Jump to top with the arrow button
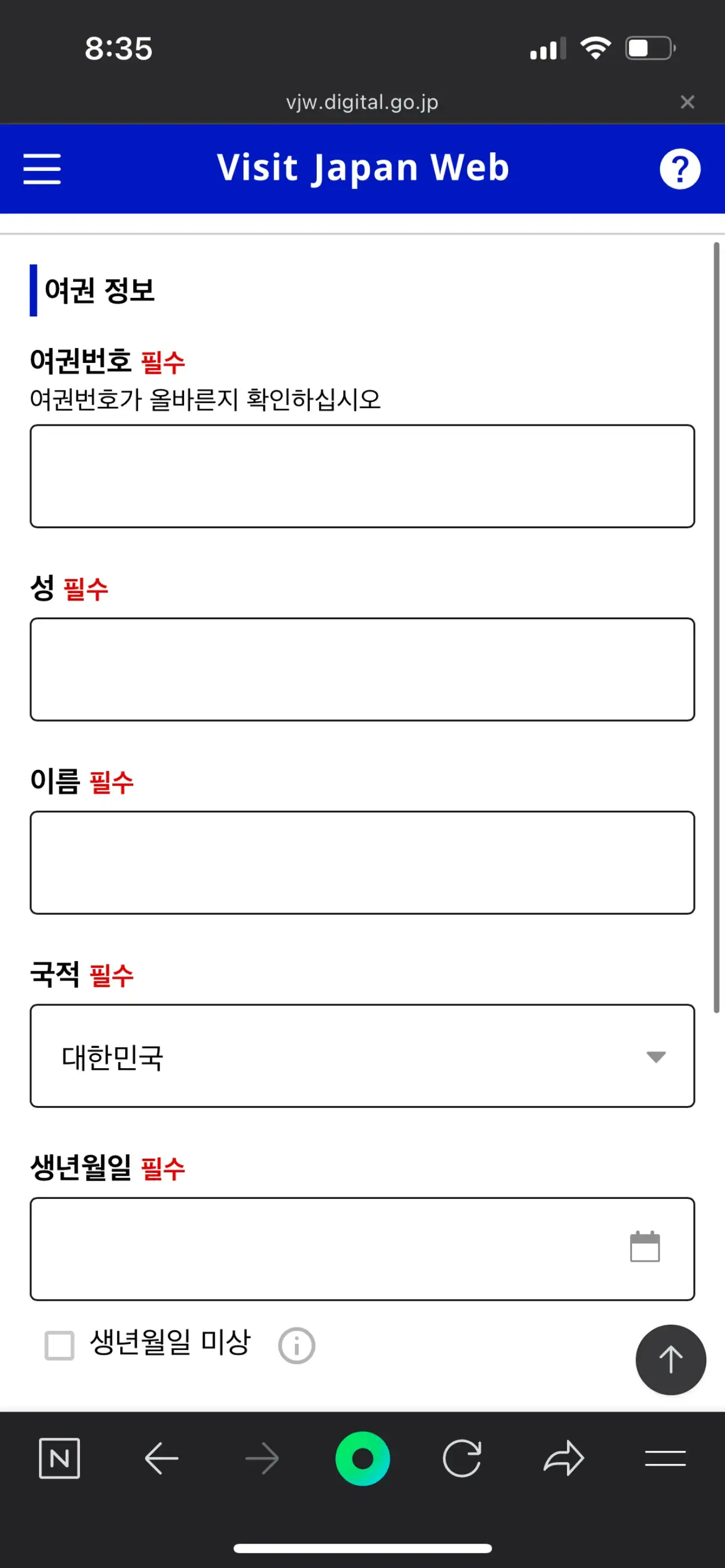Viewport: 725px width, 1568px height. click(x=671, y=1359)
